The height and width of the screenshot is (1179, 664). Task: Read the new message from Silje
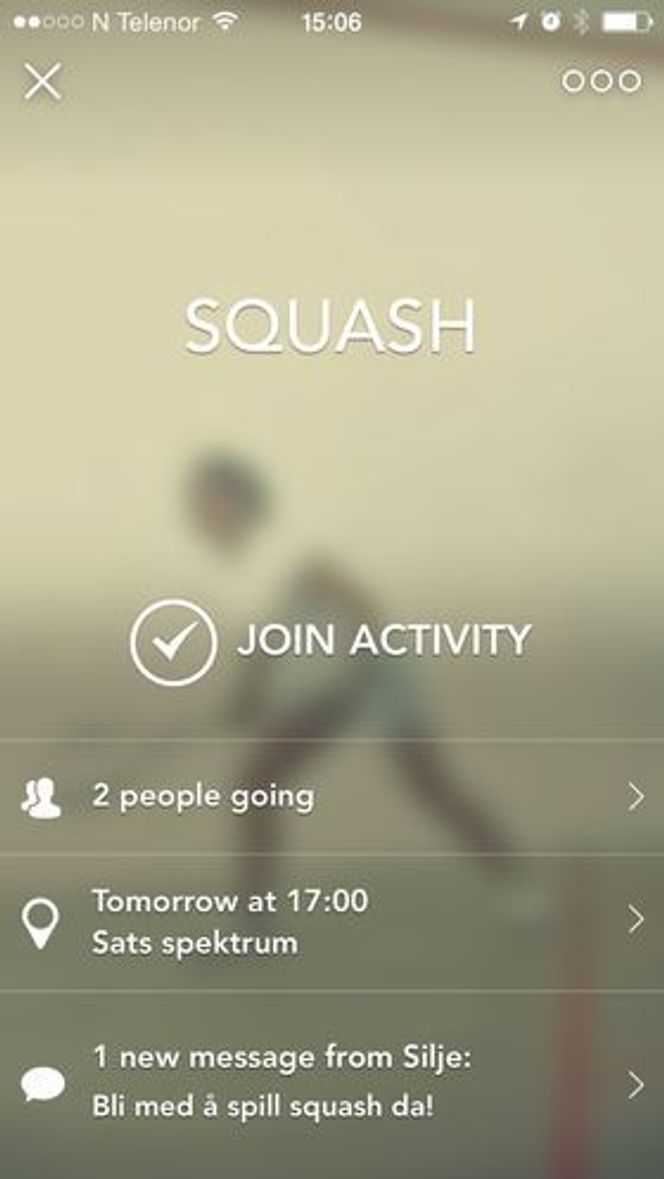pyautogui.click(x=332, y=1084)
